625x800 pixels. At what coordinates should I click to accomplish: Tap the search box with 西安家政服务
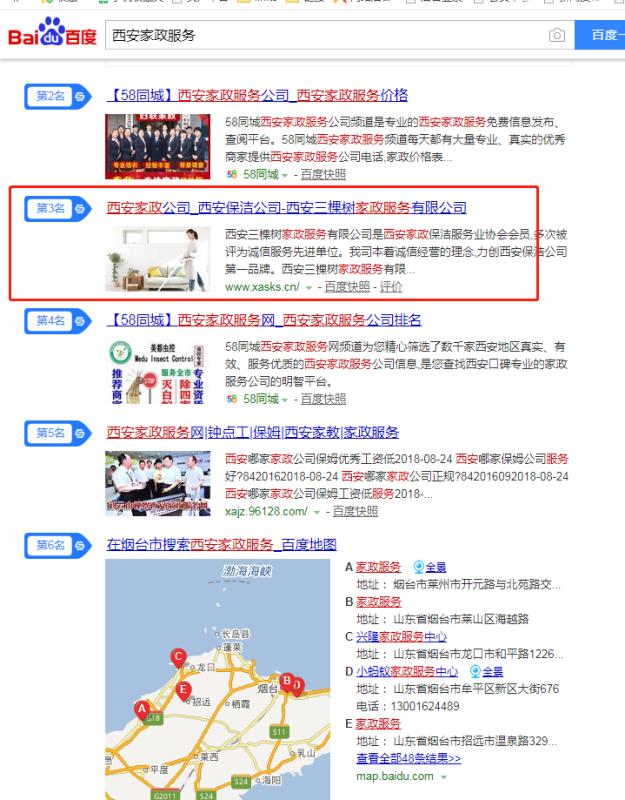tap(320, 35)
